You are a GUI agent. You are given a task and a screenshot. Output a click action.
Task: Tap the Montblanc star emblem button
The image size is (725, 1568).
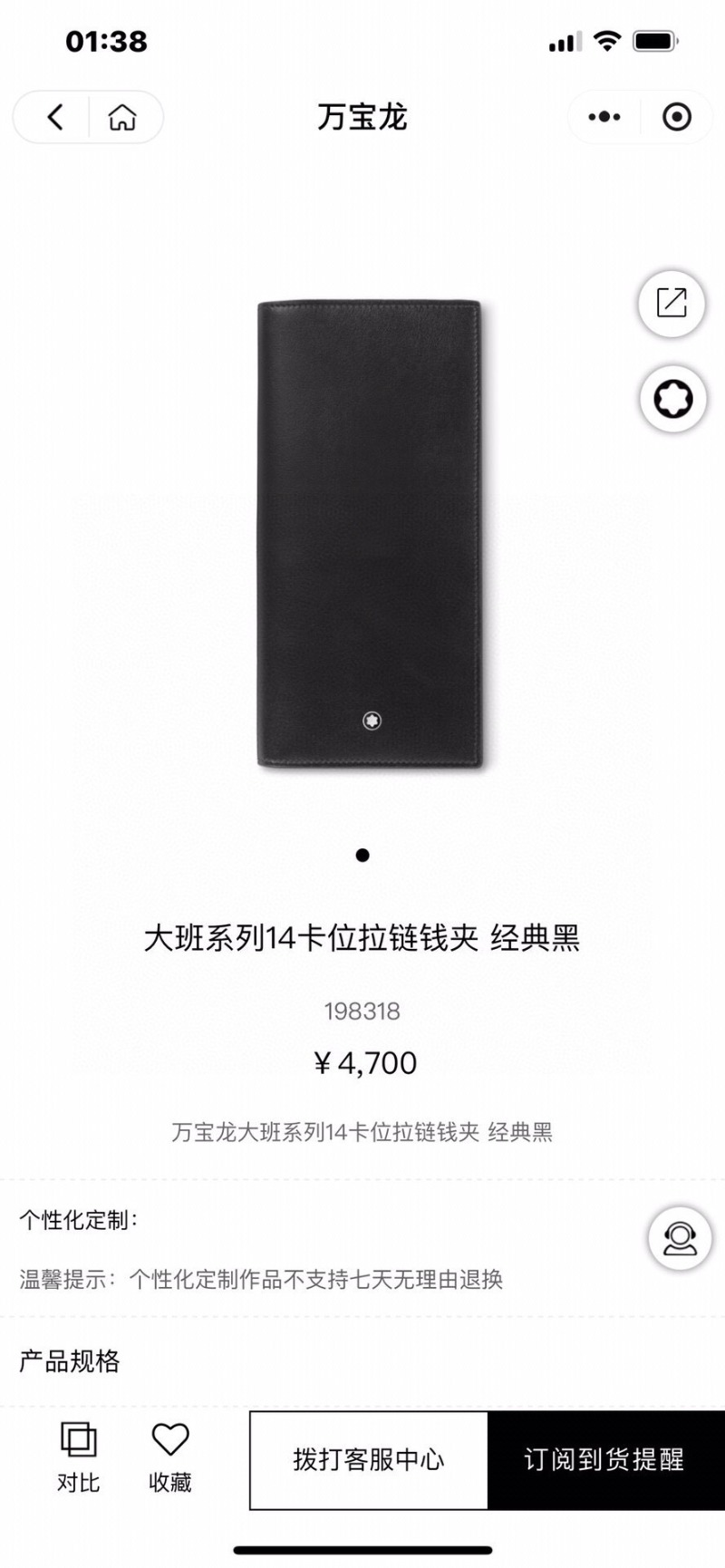click(672, 399)
